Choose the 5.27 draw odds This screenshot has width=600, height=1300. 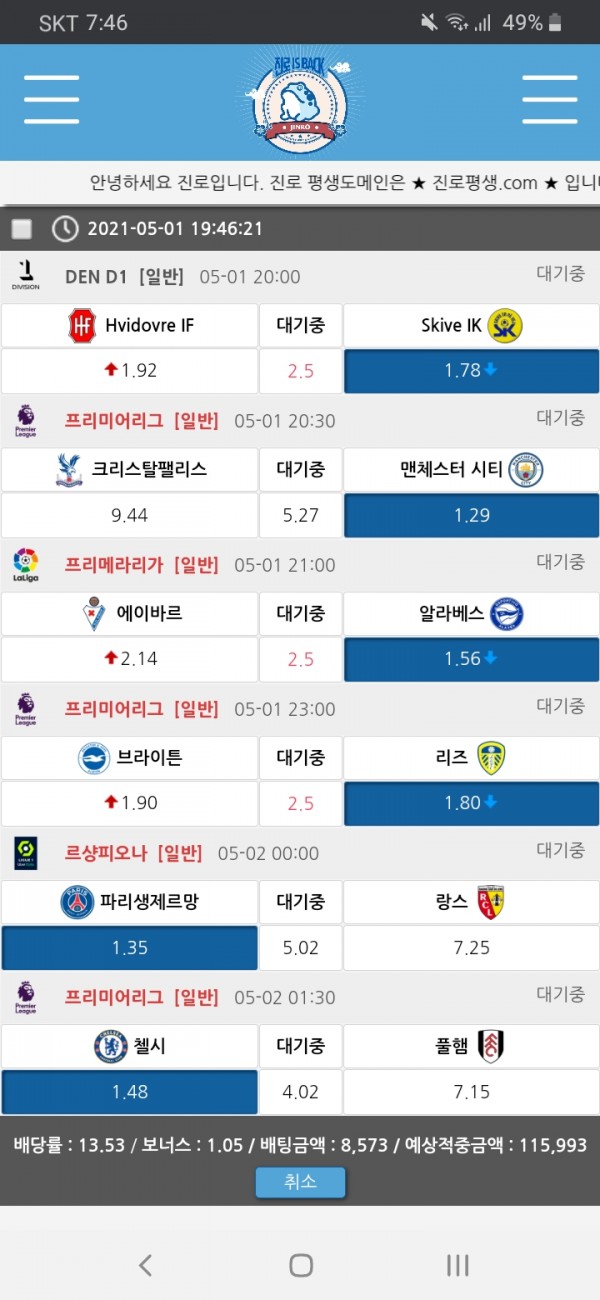tap(300, 515)
